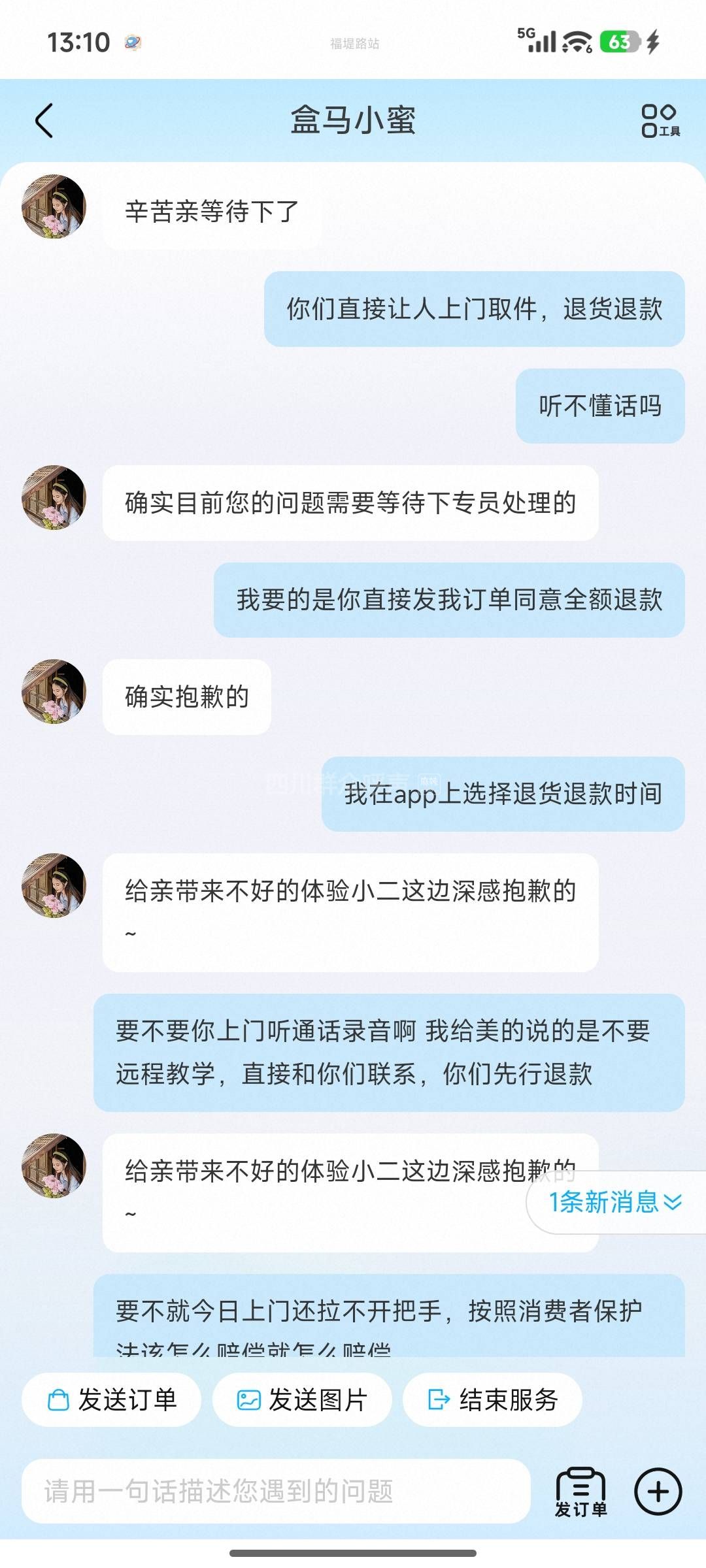The image size is (706, 1568).
Task: Tap the 发送订单 quick action
Action: point(112,1399)
